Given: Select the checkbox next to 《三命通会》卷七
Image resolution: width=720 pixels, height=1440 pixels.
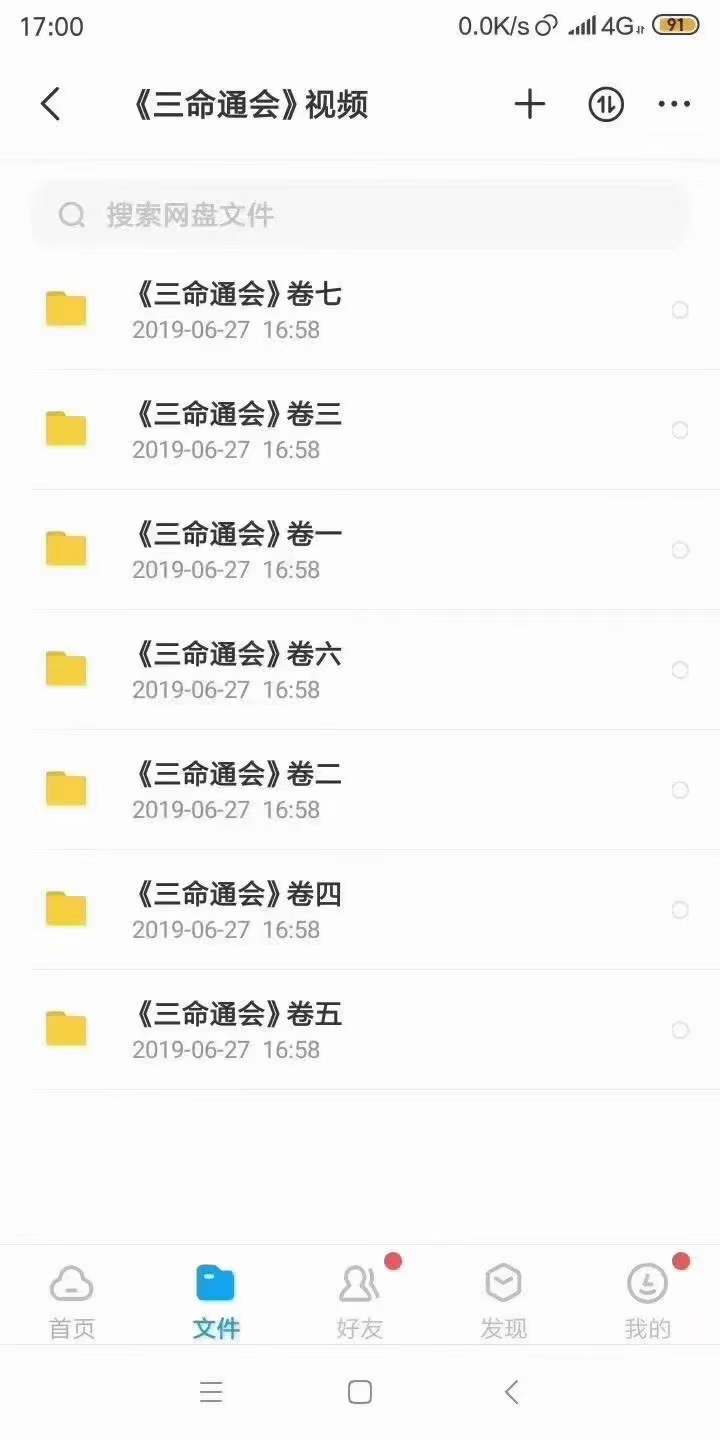Looking at the screenshot, I should click(x=681, y=310).
